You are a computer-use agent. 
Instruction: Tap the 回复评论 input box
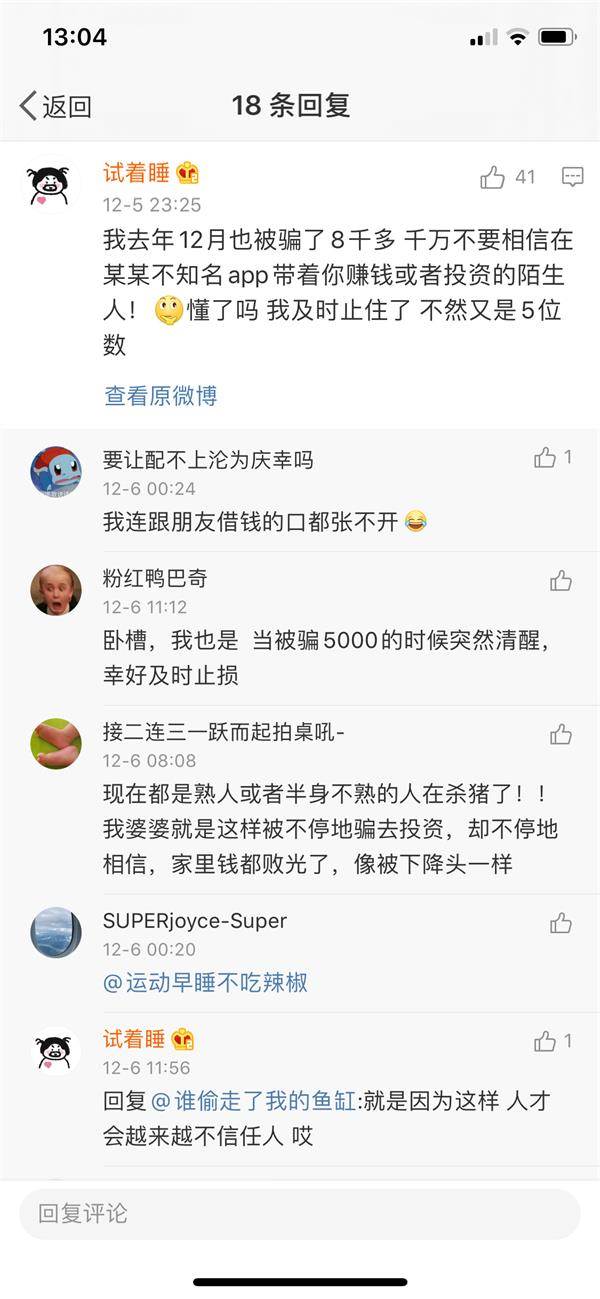(x=300, y=1214)
